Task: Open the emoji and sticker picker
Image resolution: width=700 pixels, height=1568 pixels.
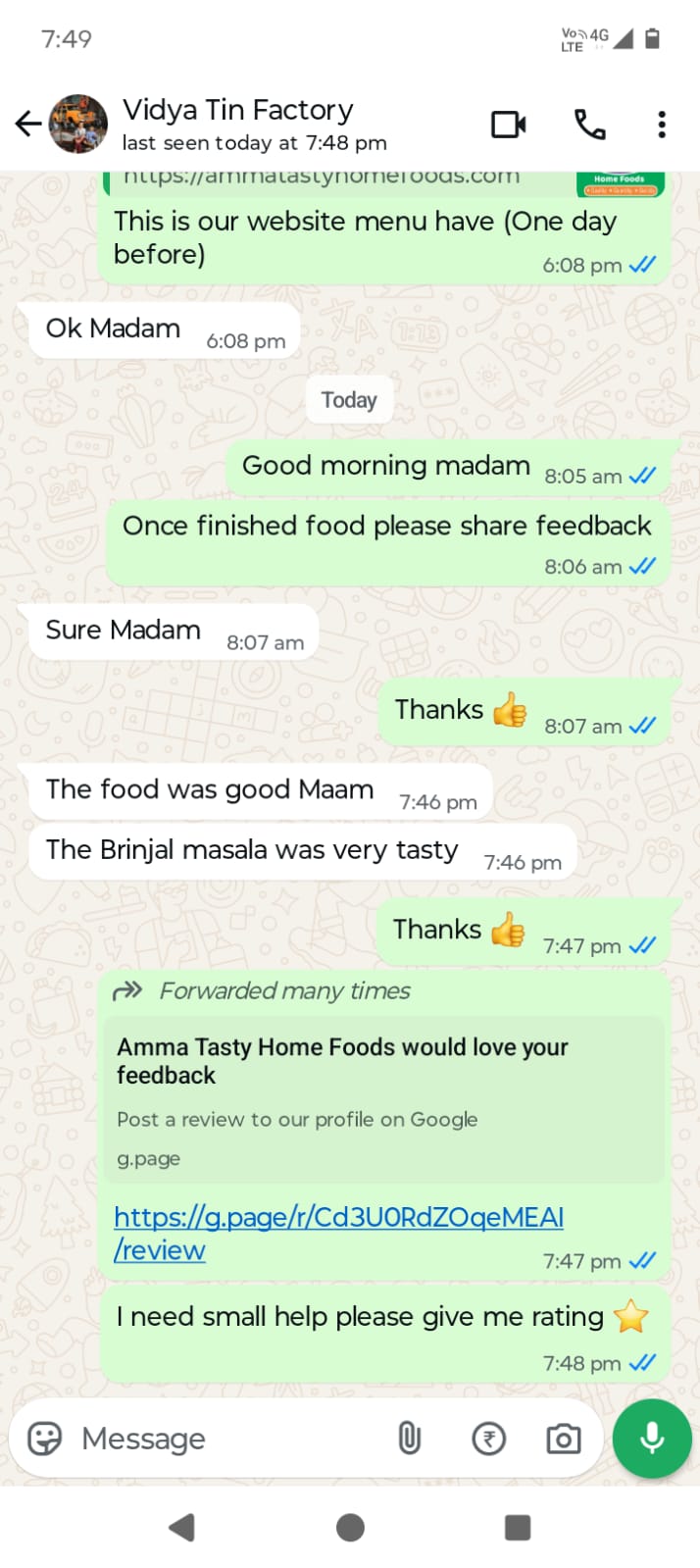Action: (x=44, y=1439)
